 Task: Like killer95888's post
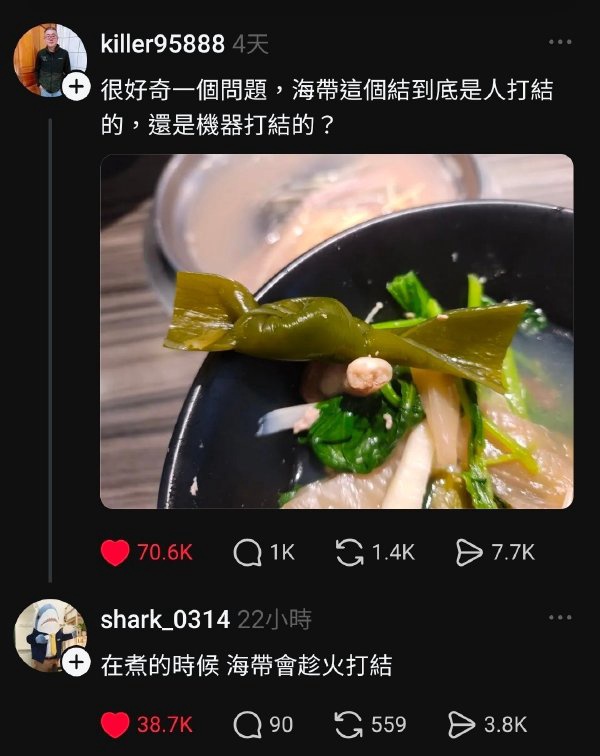pyautogui.click(x=116, y=552)
